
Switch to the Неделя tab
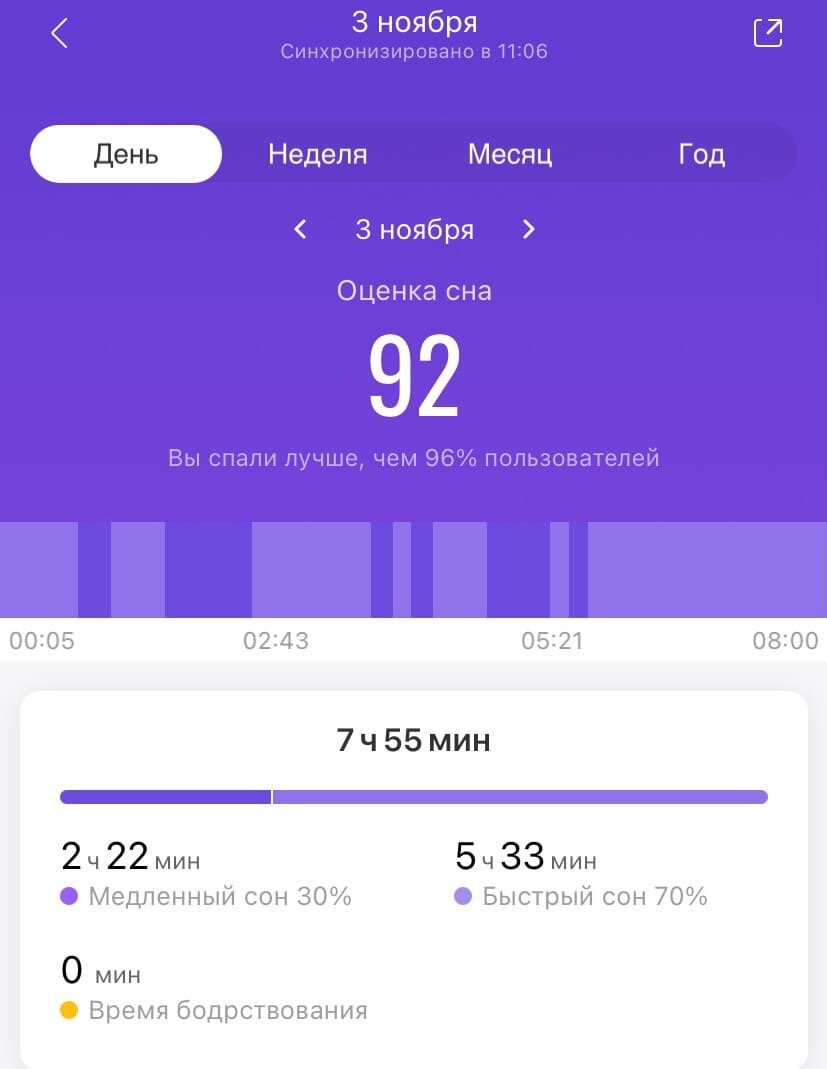(318, 154)
